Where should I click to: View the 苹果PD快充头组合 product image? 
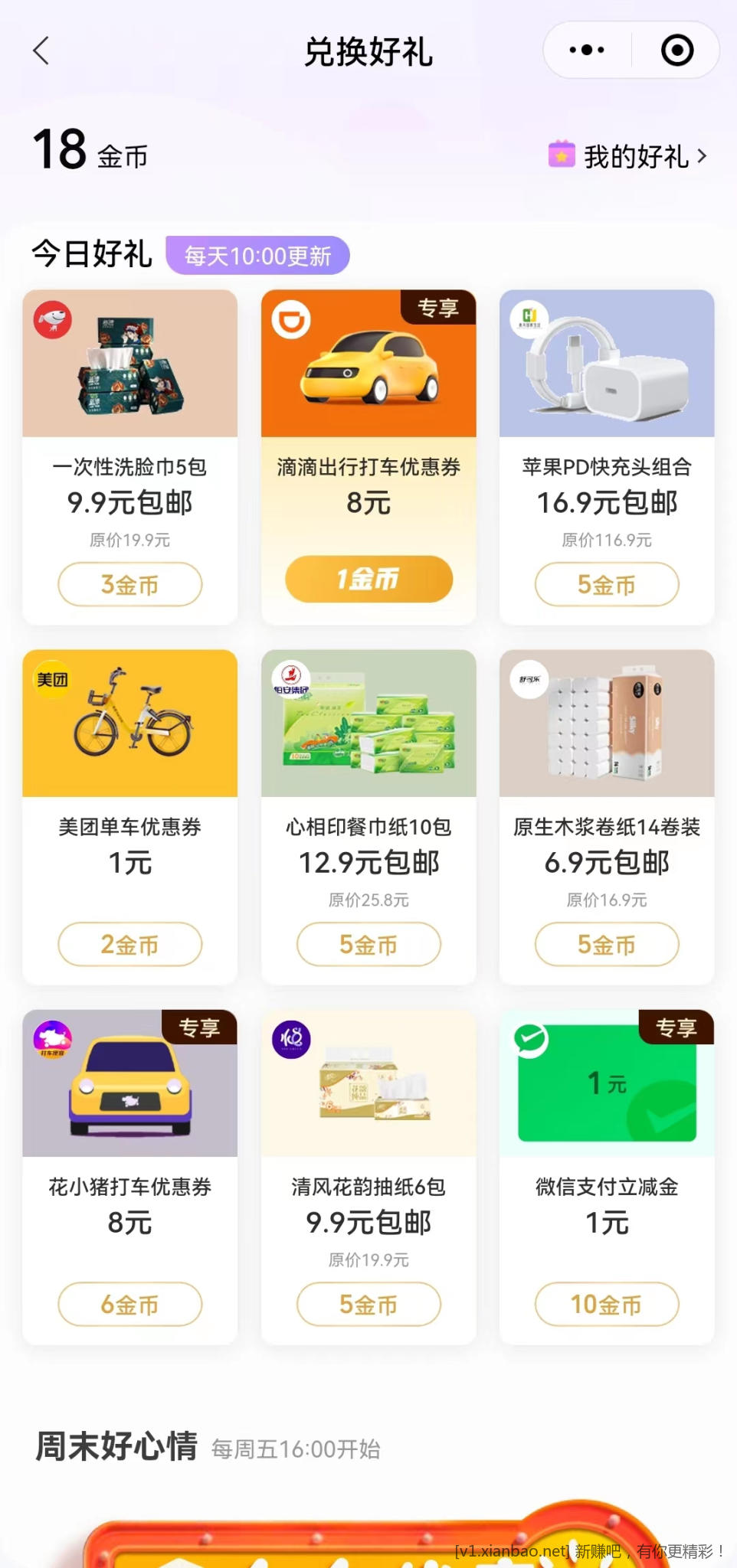pos(607,364)
